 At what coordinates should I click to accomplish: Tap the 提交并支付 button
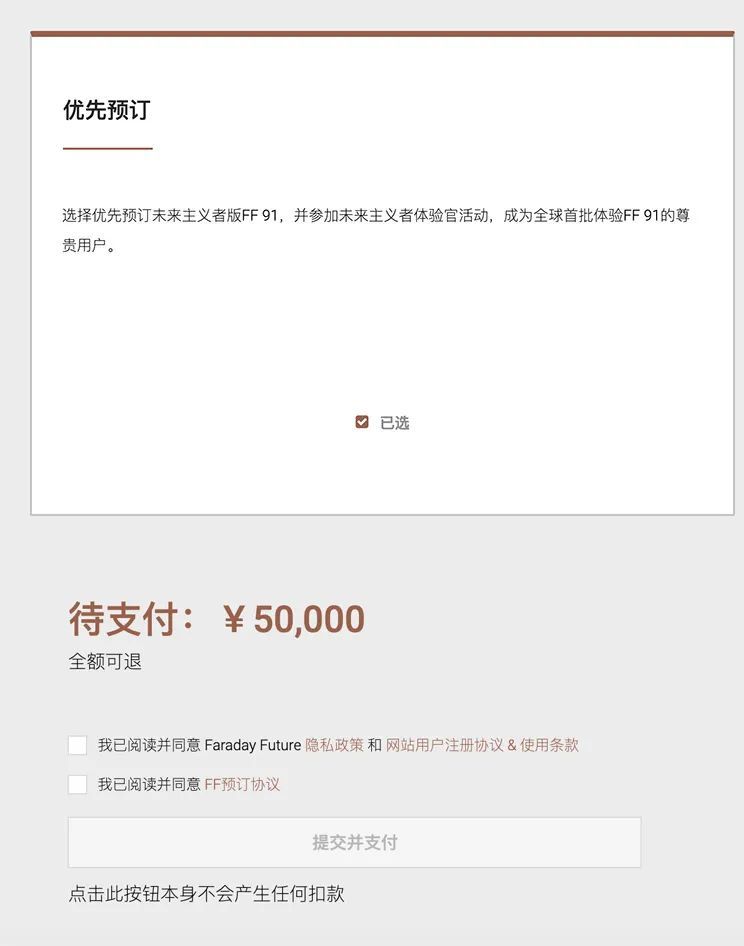354,842
